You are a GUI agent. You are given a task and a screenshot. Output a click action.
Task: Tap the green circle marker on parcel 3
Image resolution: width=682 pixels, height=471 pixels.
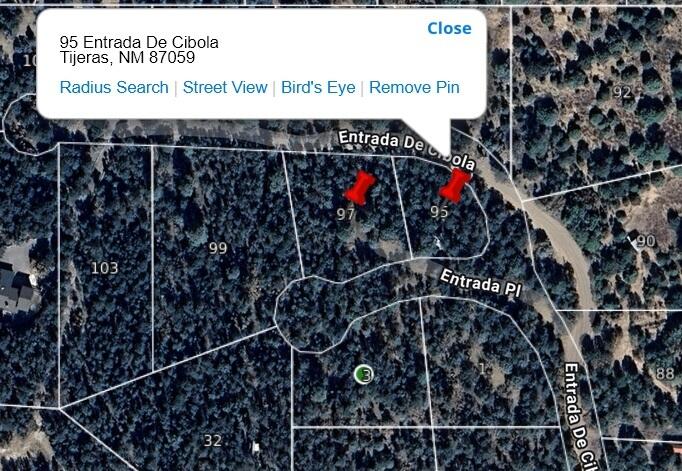coord(364,375)
